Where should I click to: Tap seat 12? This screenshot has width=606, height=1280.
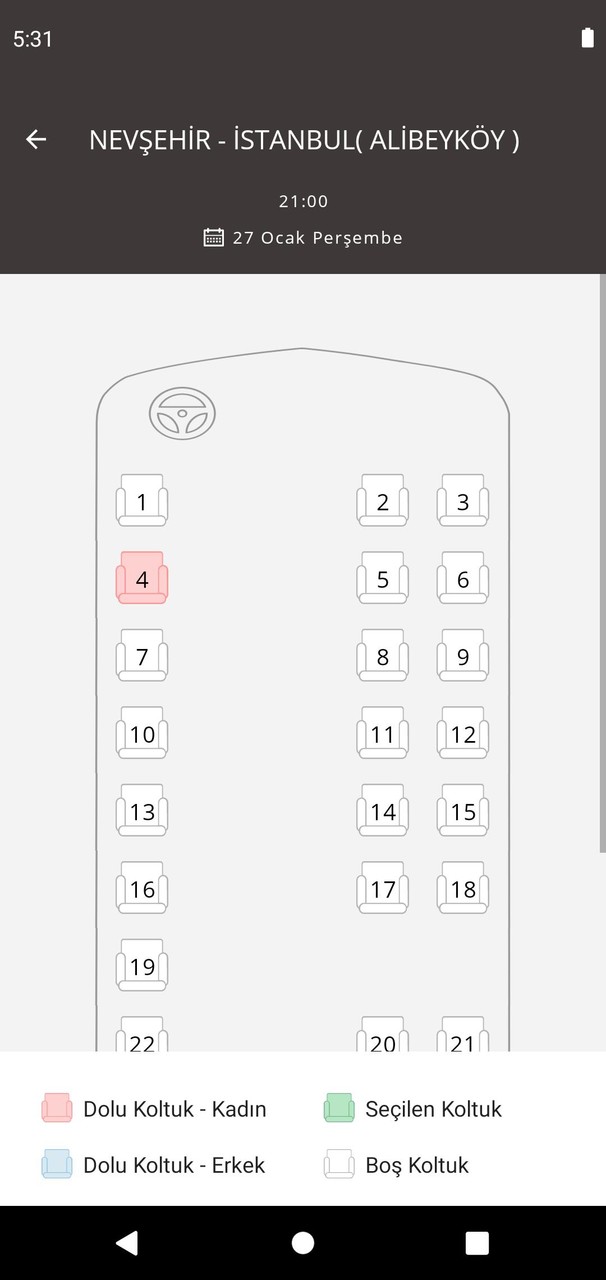463,734
